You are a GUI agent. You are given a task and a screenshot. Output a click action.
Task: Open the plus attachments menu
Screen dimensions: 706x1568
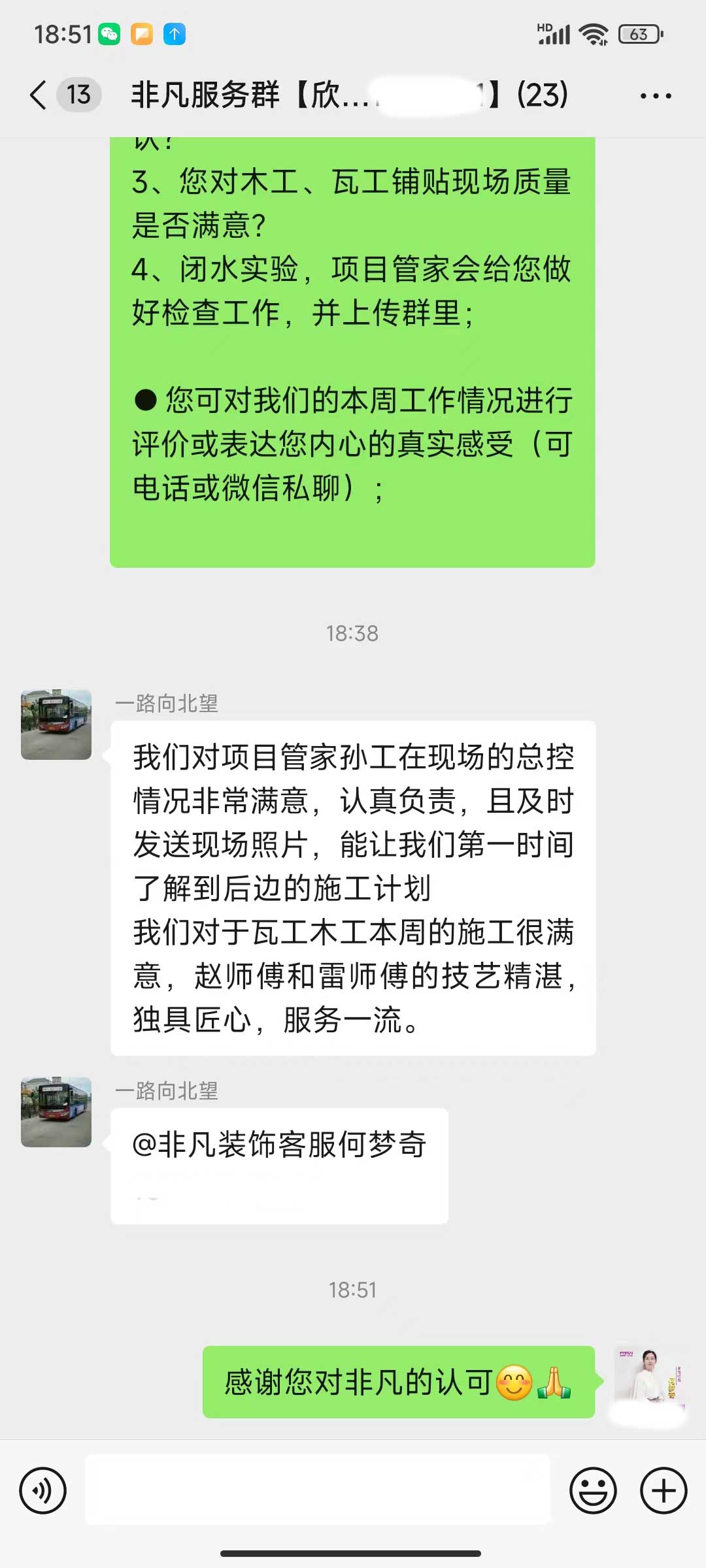click(664, 1491)
